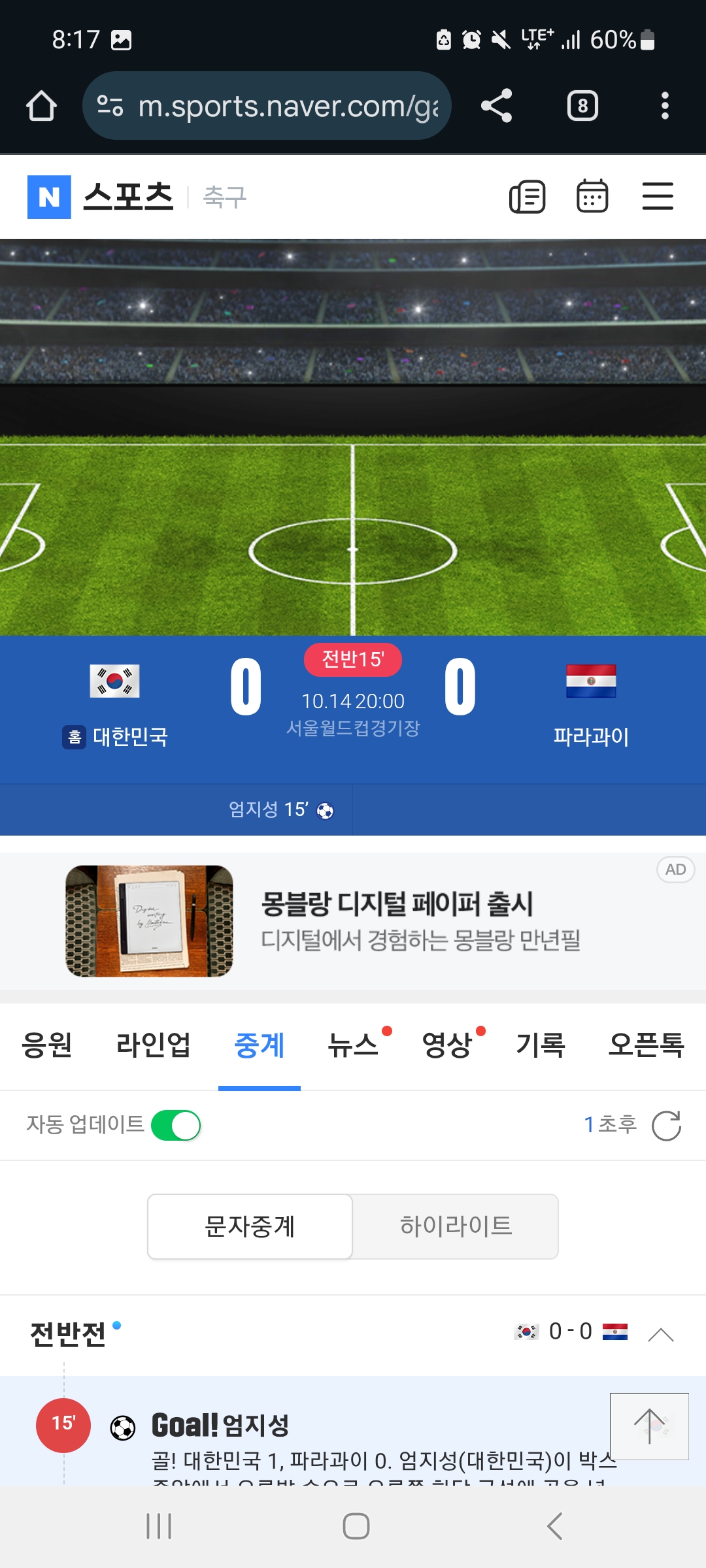Open the news feed icon
Screen dimensions: 706x1568
[527, 197]
